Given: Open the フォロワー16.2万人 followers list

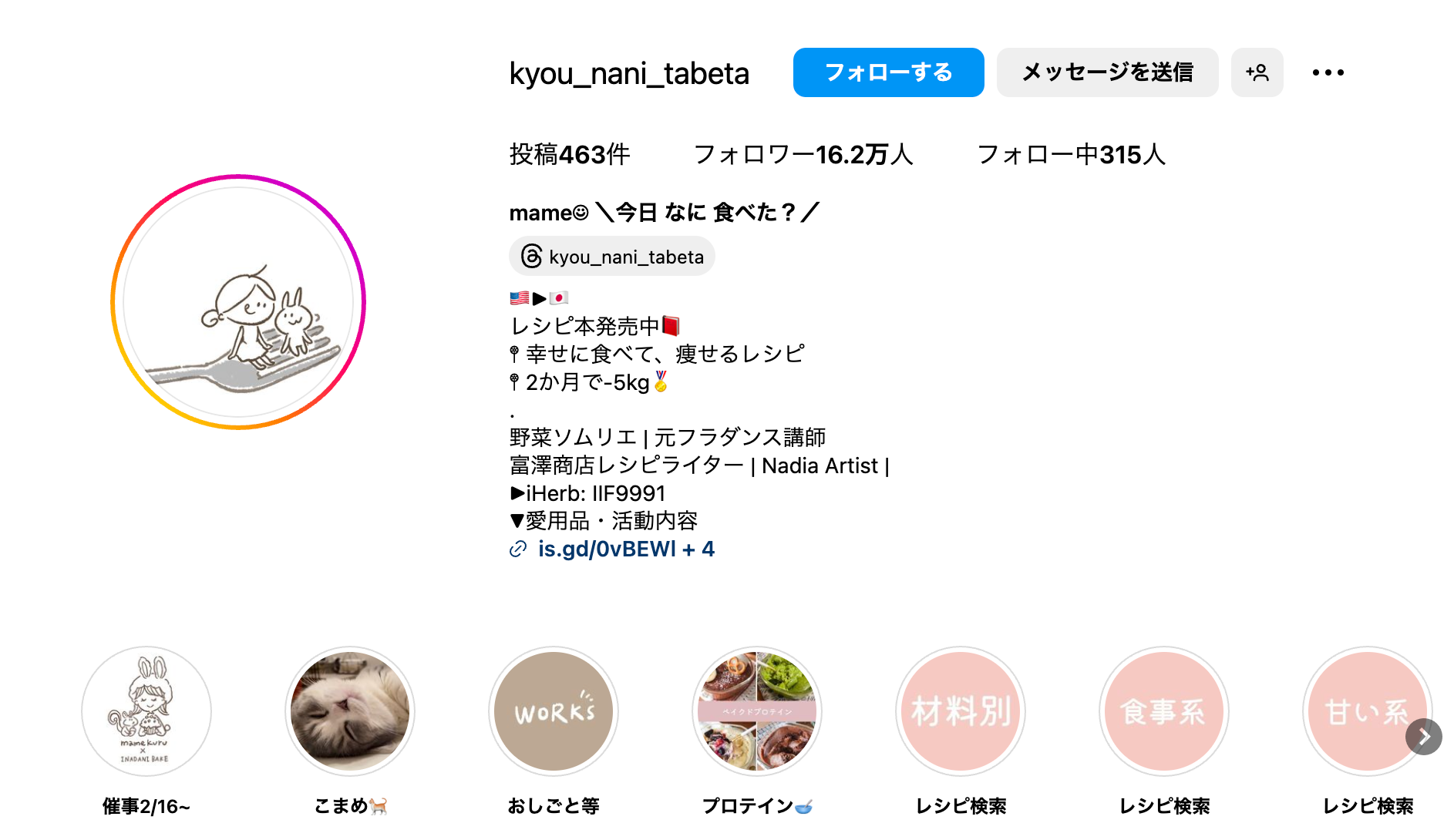Looking at the screenshot, I should pos(803,155).
